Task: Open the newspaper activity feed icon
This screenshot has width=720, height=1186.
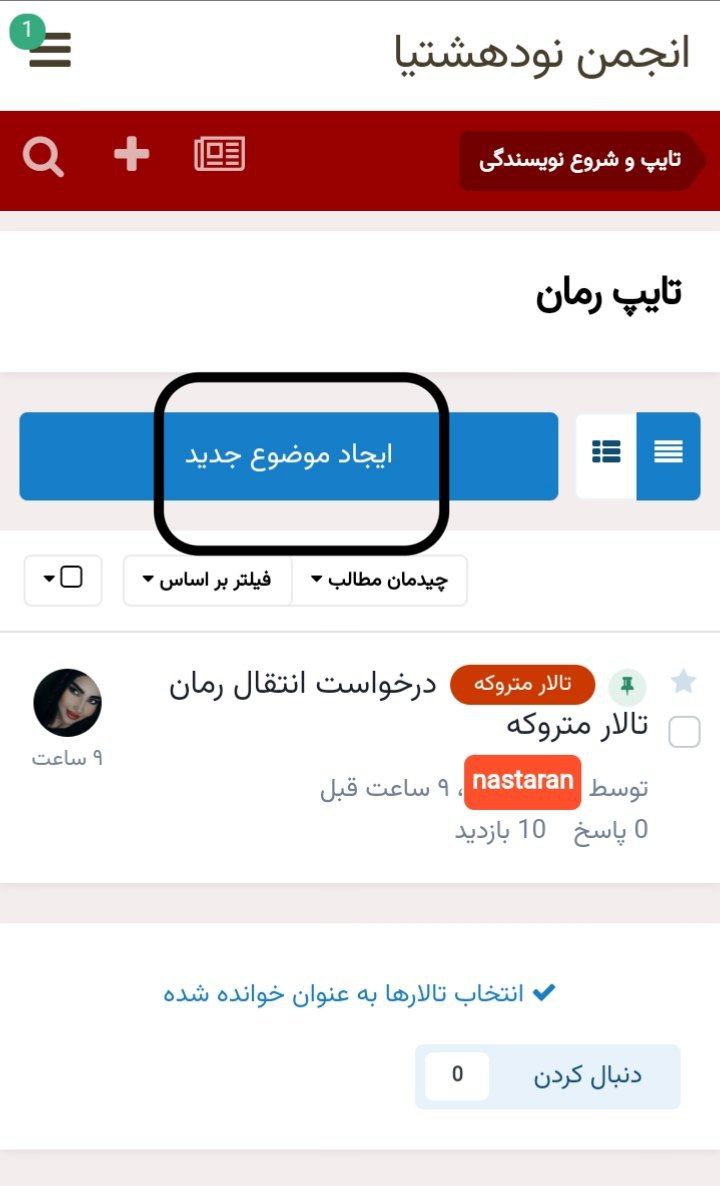Action: click(x=219, y=154)
